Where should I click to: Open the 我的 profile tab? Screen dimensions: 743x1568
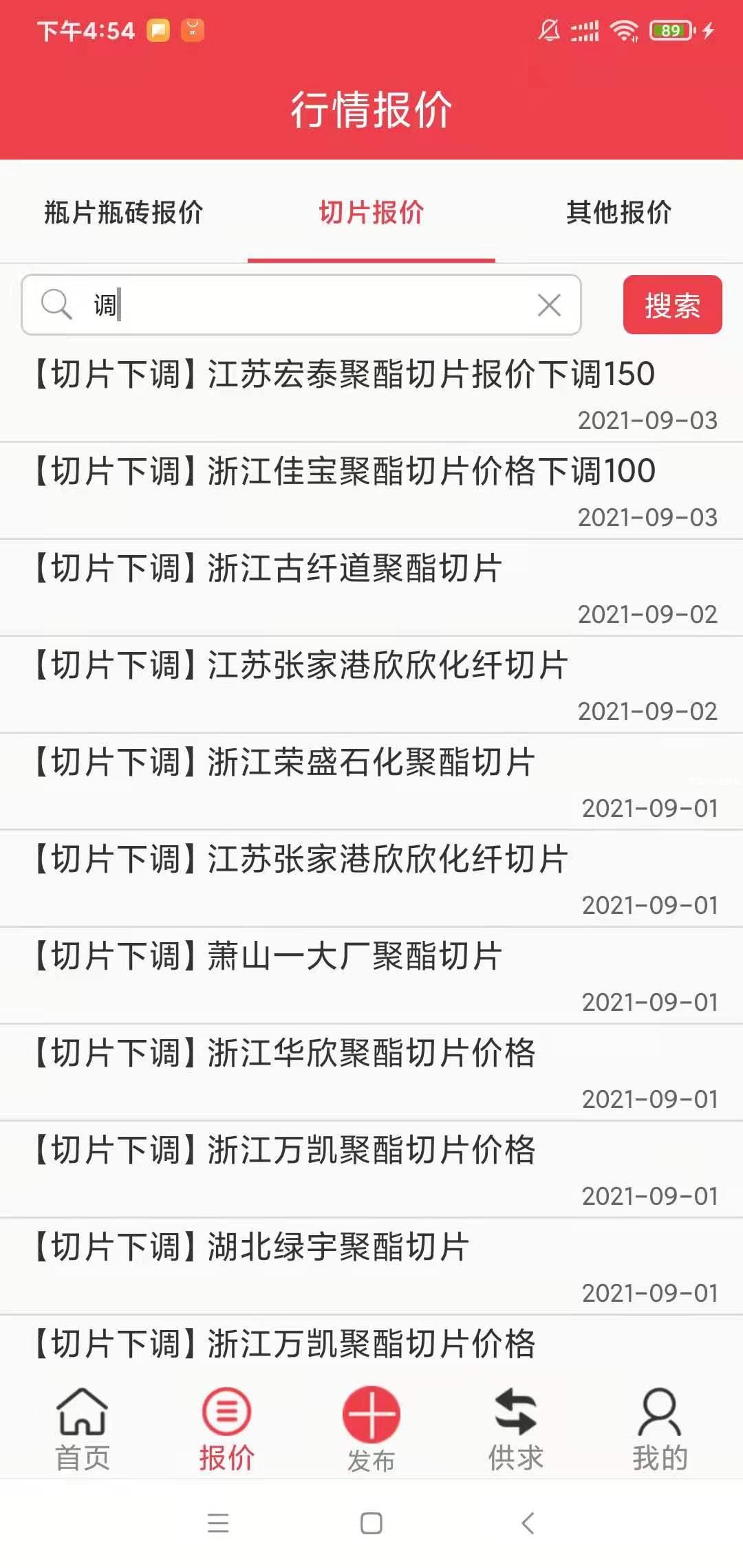(x=660, y=1427)
